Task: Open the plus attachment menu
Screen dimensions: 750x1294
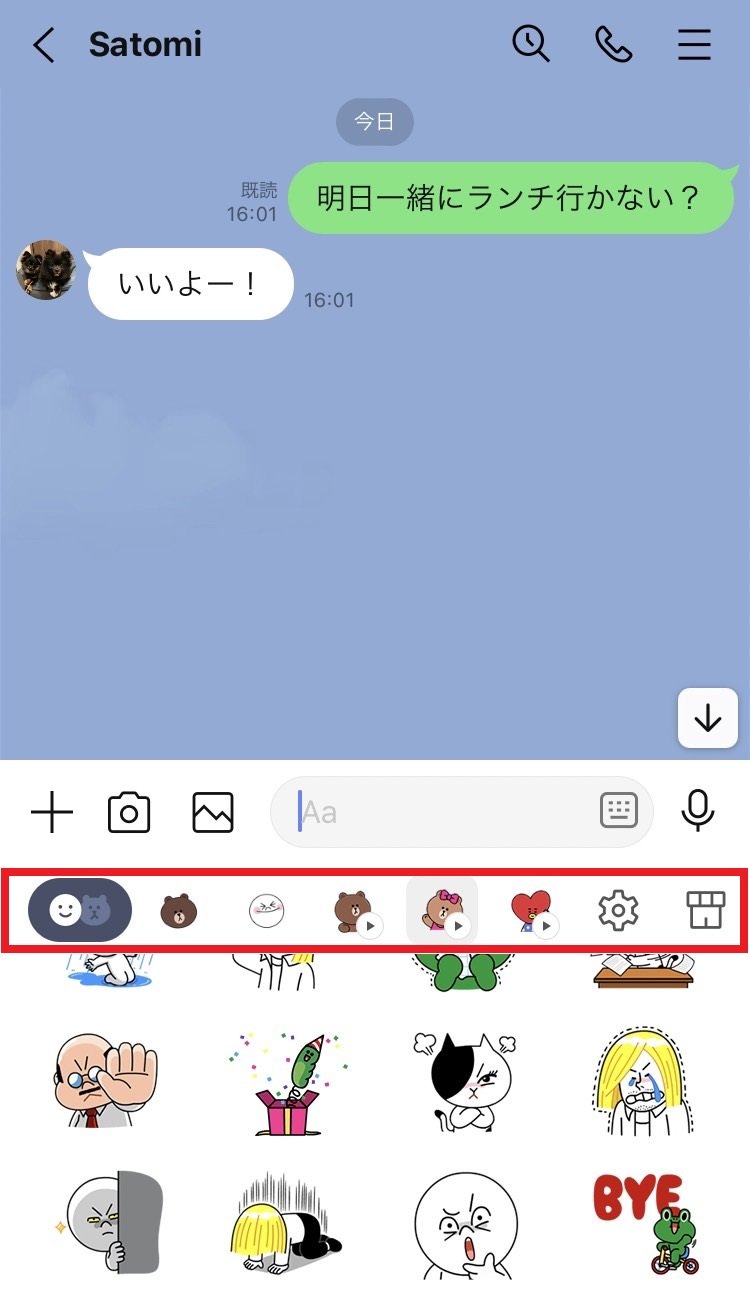Action: pyautogui.click(x=52, y=812)
